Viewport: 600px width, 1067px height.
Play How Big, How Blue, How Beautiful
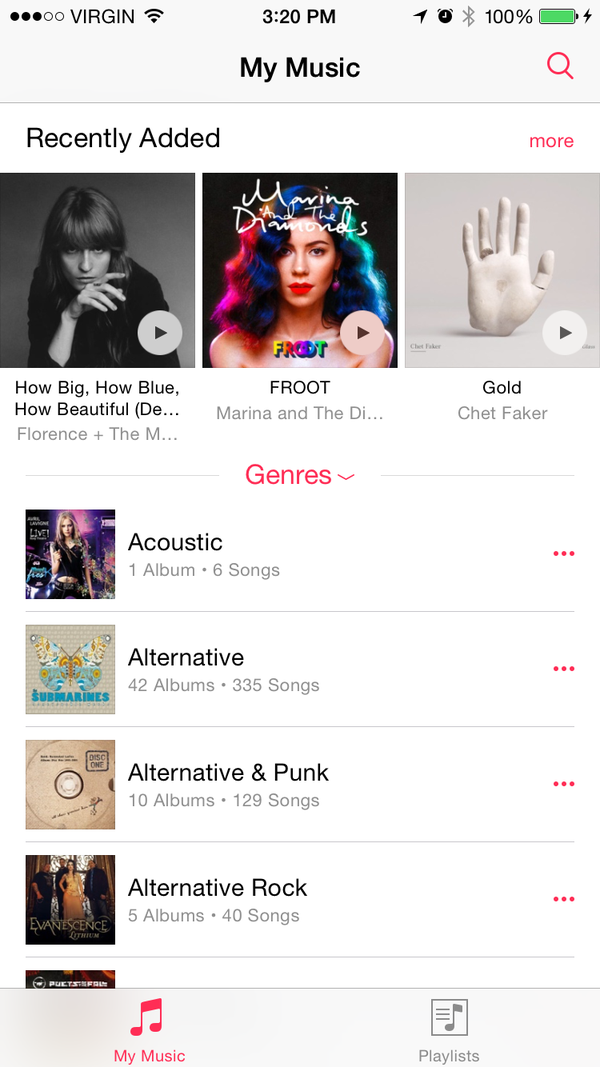click(x=160, y=333)
